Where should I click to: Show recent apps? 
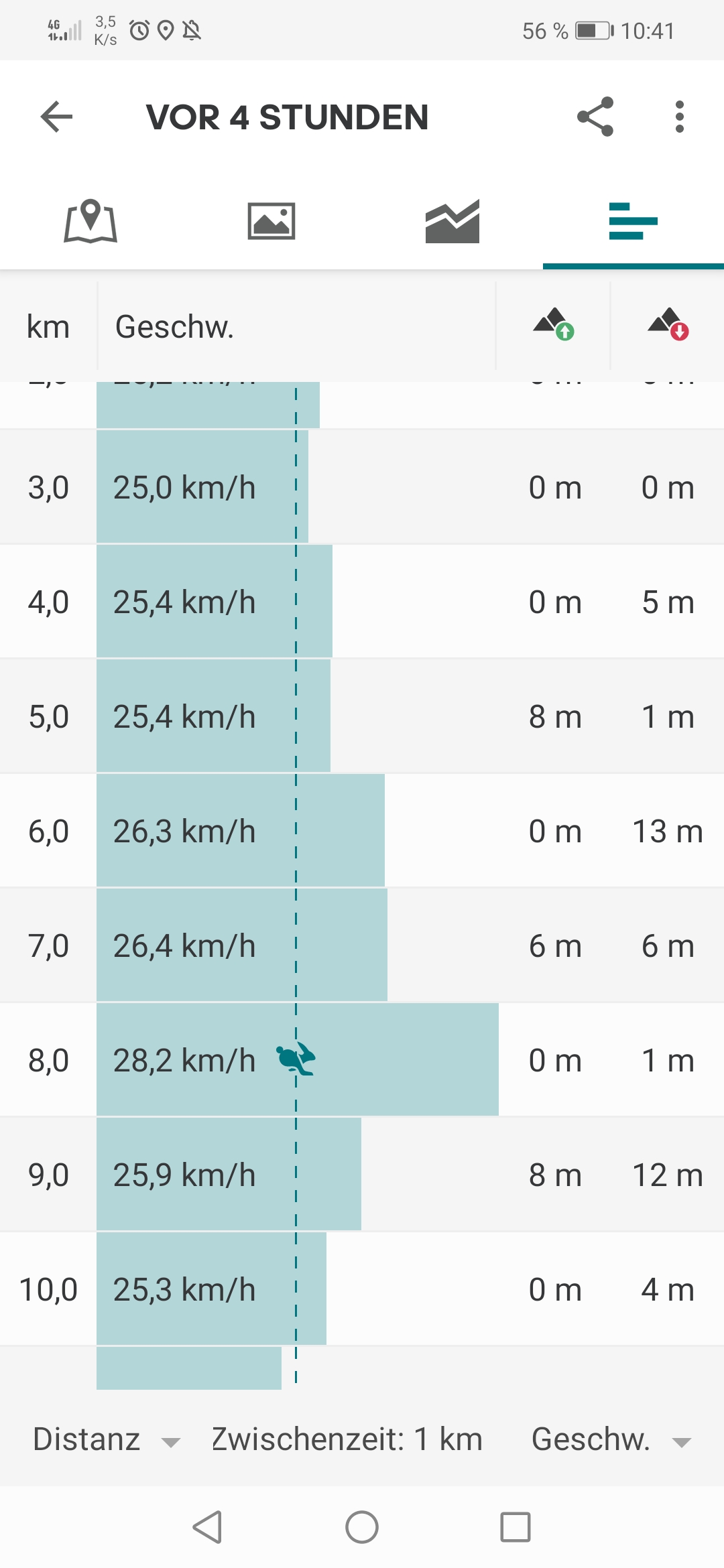coord(516,1528)
